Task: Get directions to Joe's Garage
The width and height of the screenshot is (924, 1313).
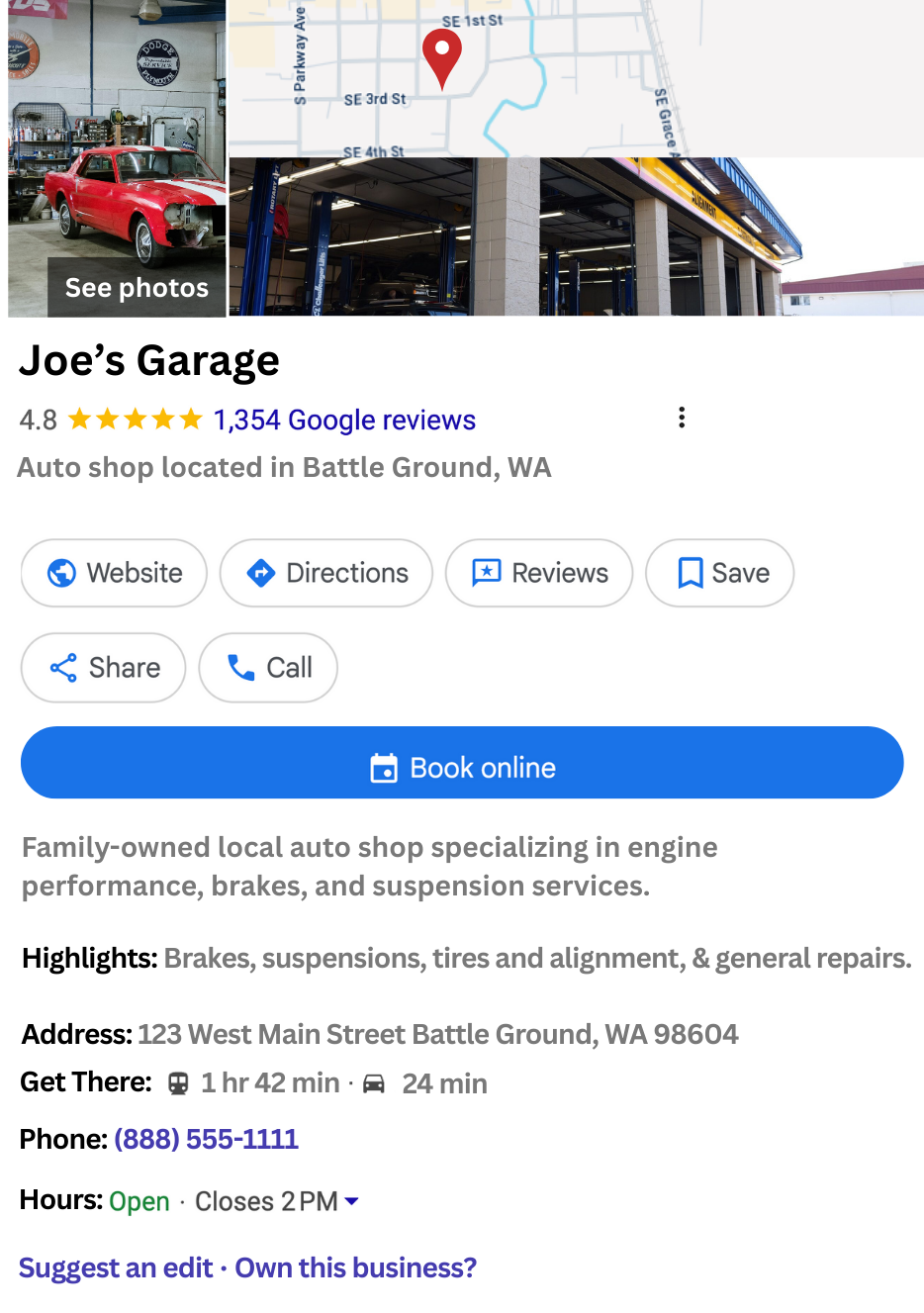Action: click(x=326, y=573)
